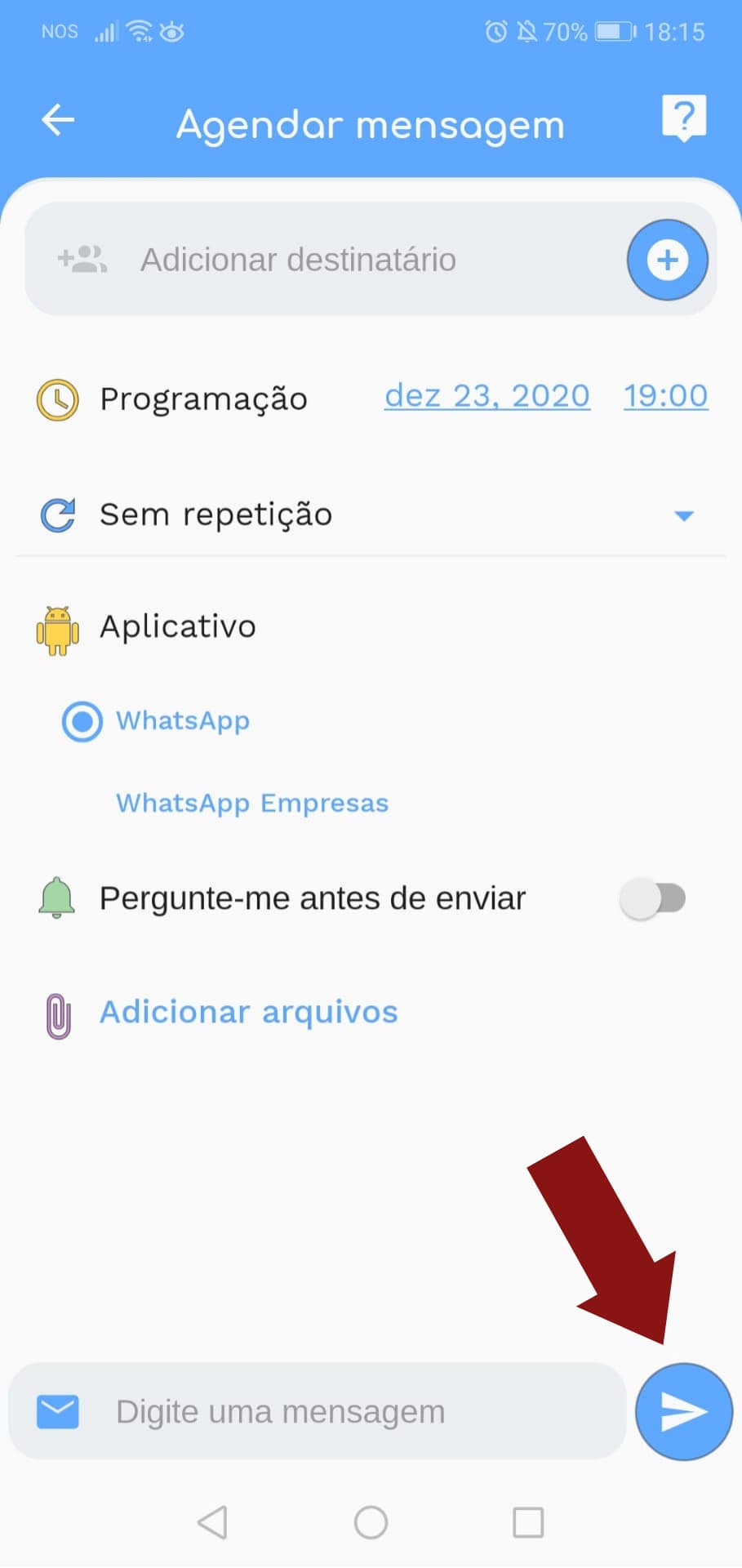Tap the system home button

(371, 1522)
